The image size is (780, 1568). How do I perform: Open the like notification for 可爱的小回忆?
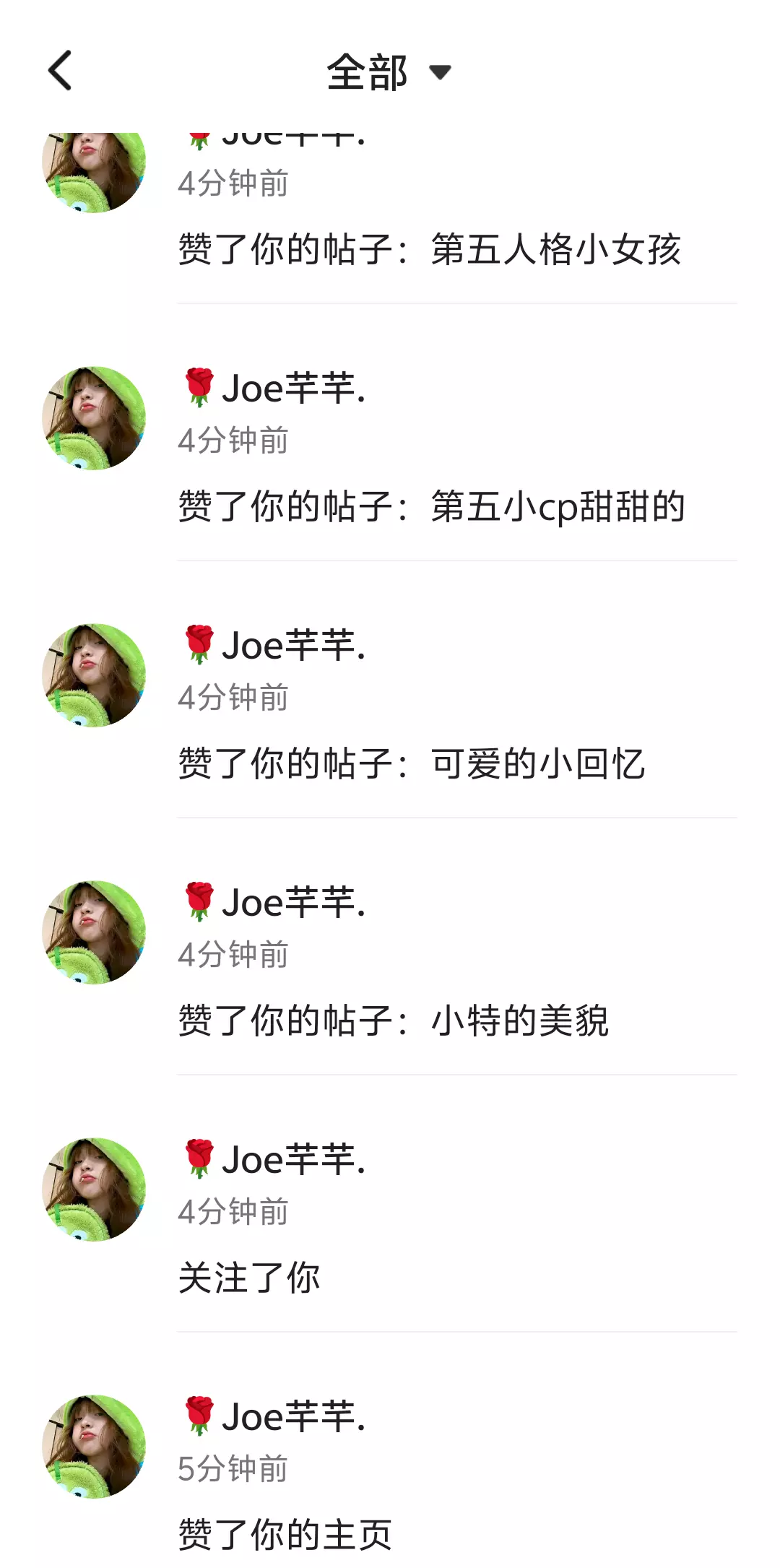click(x=412, y=763)
